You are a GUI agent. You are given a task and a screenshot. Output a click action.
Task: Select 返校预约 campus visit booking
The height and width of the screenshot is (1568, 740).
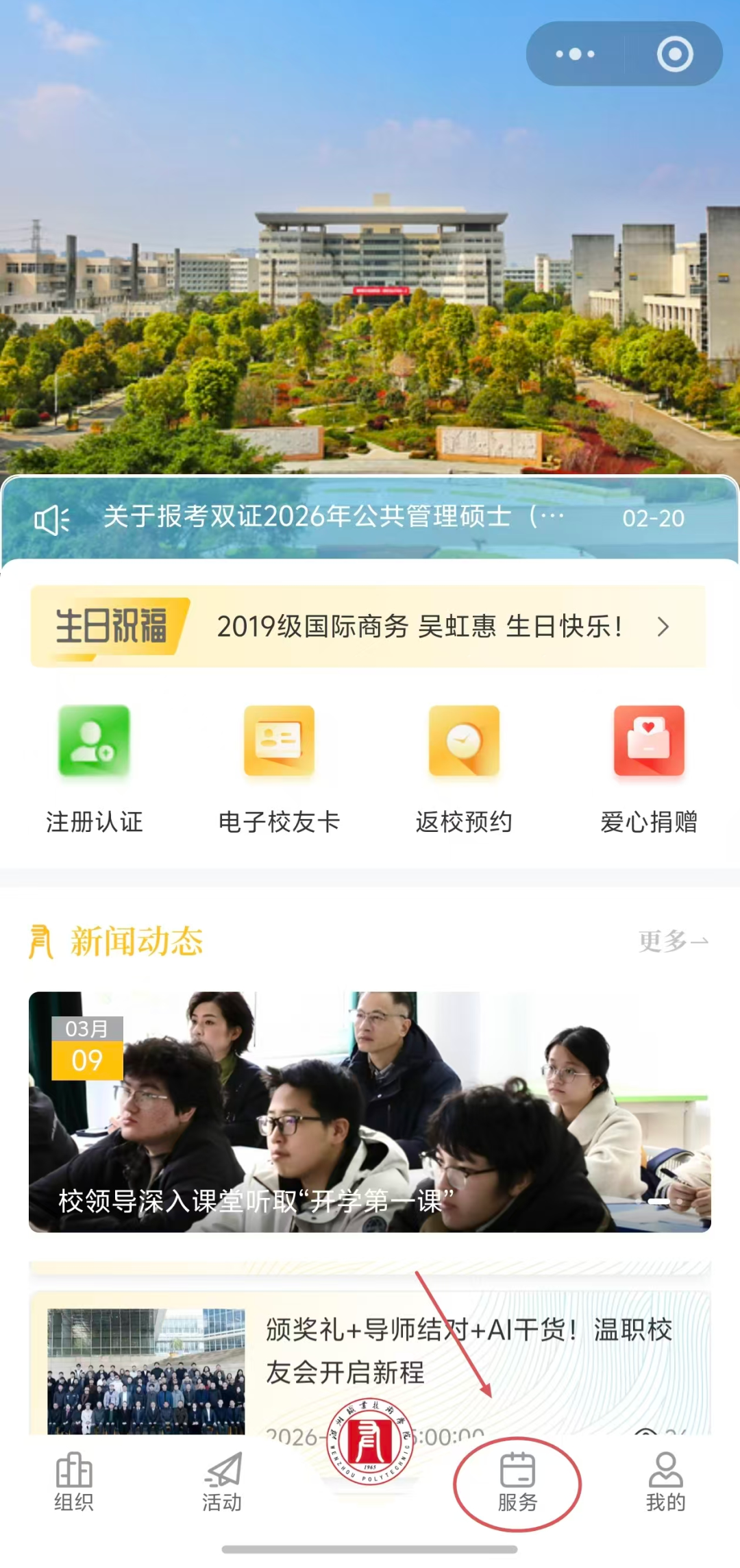point(464,768)
